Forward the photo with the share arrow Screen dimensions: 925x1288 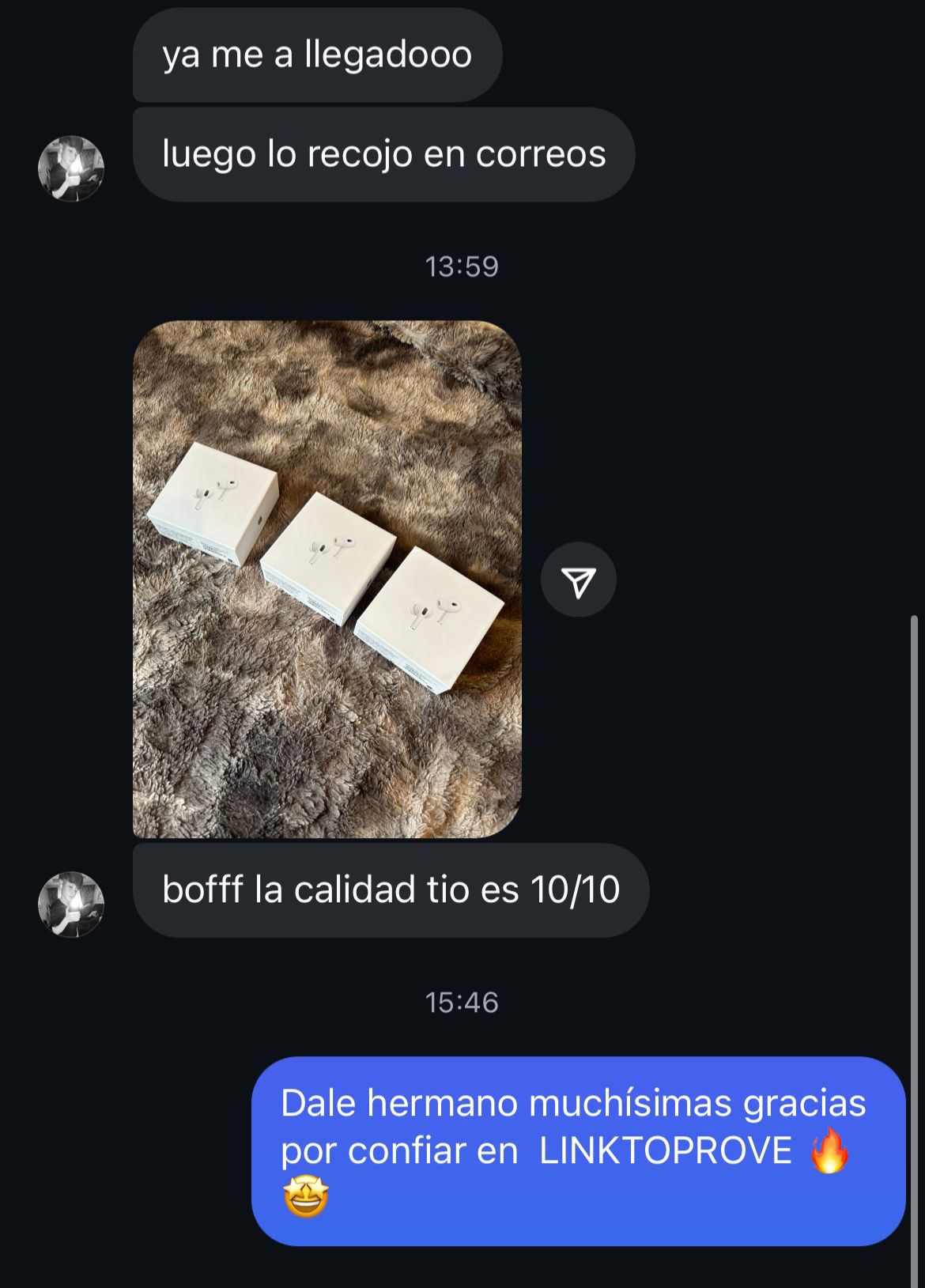(578, 580)
